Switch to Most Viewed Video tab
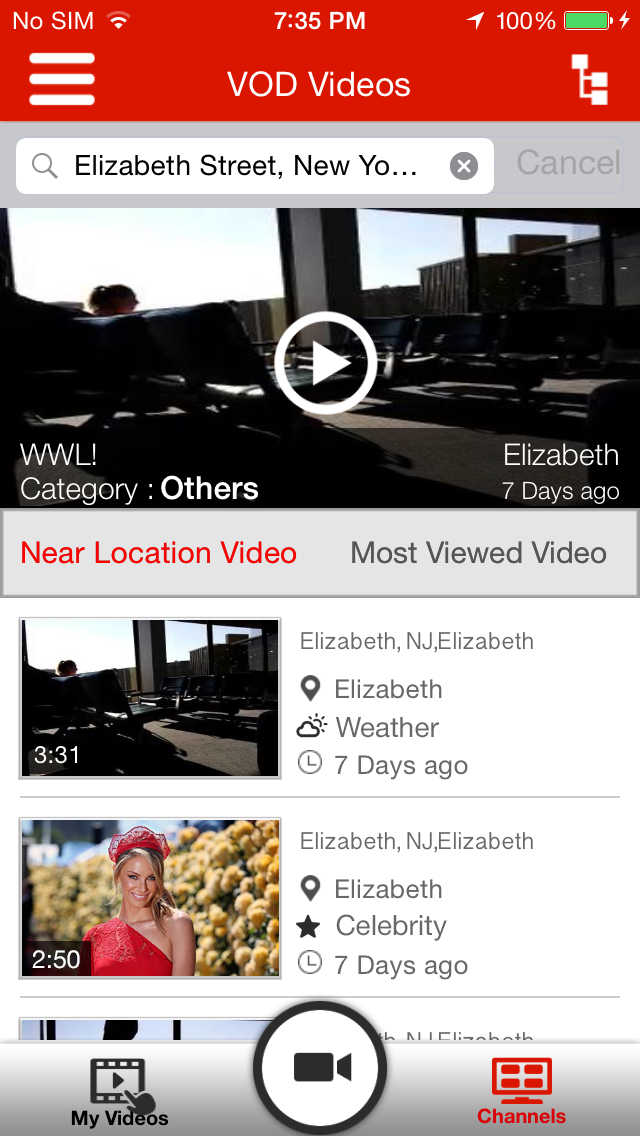The image size is (640, 1136). tap(478, 553)
